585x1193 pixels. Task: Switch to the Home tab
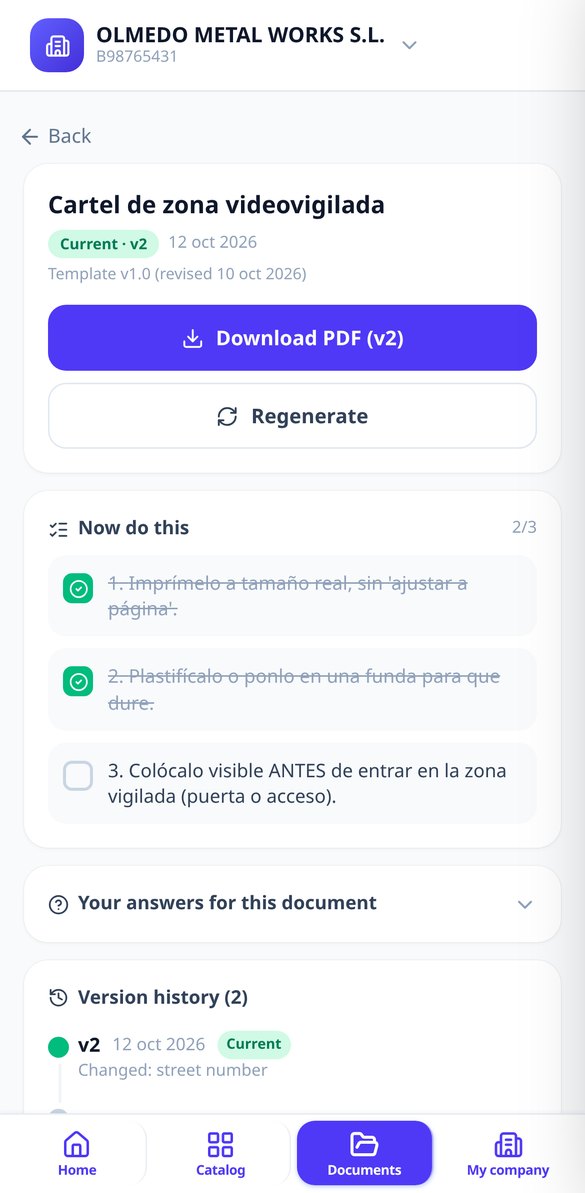tap(77, 1153)
